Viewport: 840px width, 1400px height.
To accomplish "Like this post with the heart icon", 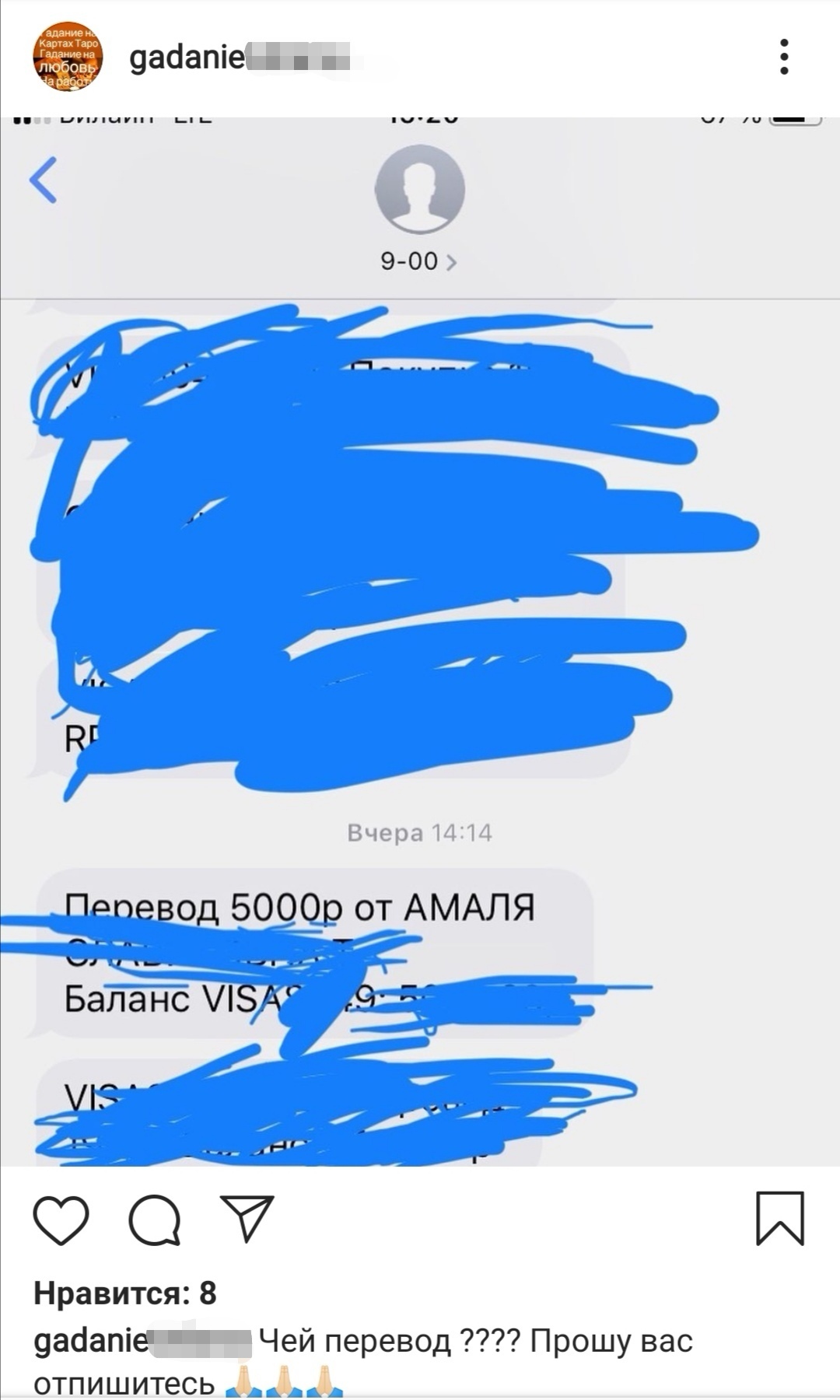I will [61, 1219].
